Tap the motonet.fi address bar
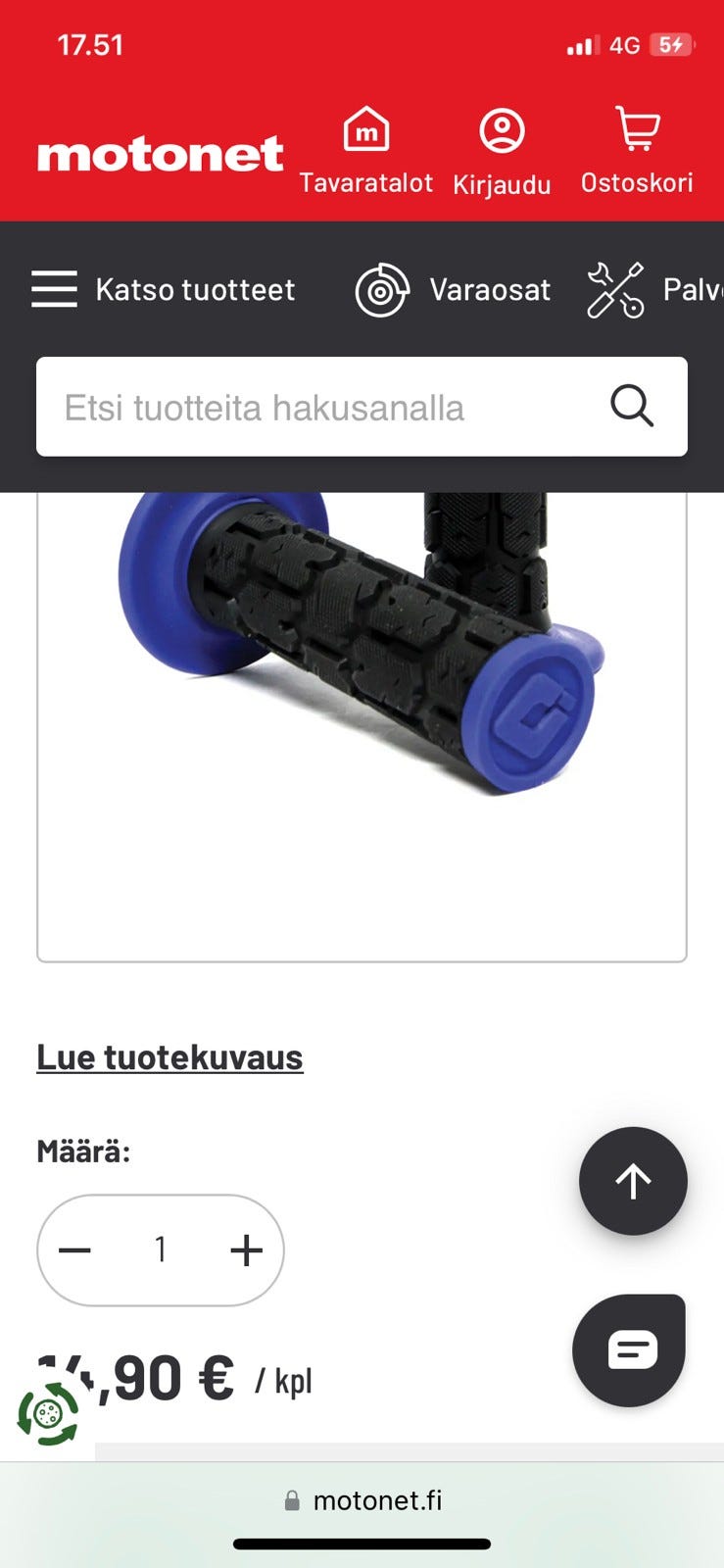 click(377, 1500)
